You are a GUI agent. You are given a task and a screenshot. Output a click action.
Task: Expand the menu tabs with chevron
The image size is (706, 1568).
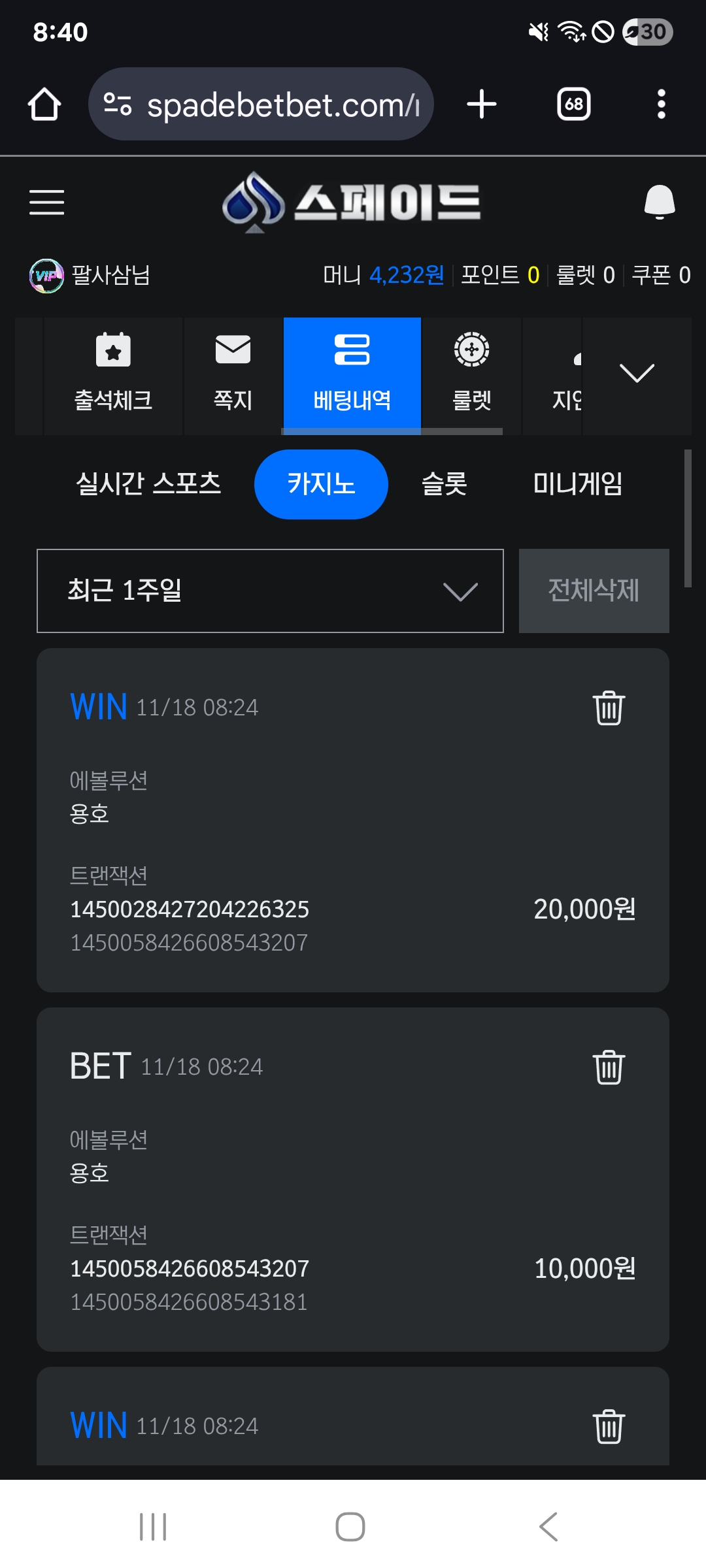[x=636, y=374]
